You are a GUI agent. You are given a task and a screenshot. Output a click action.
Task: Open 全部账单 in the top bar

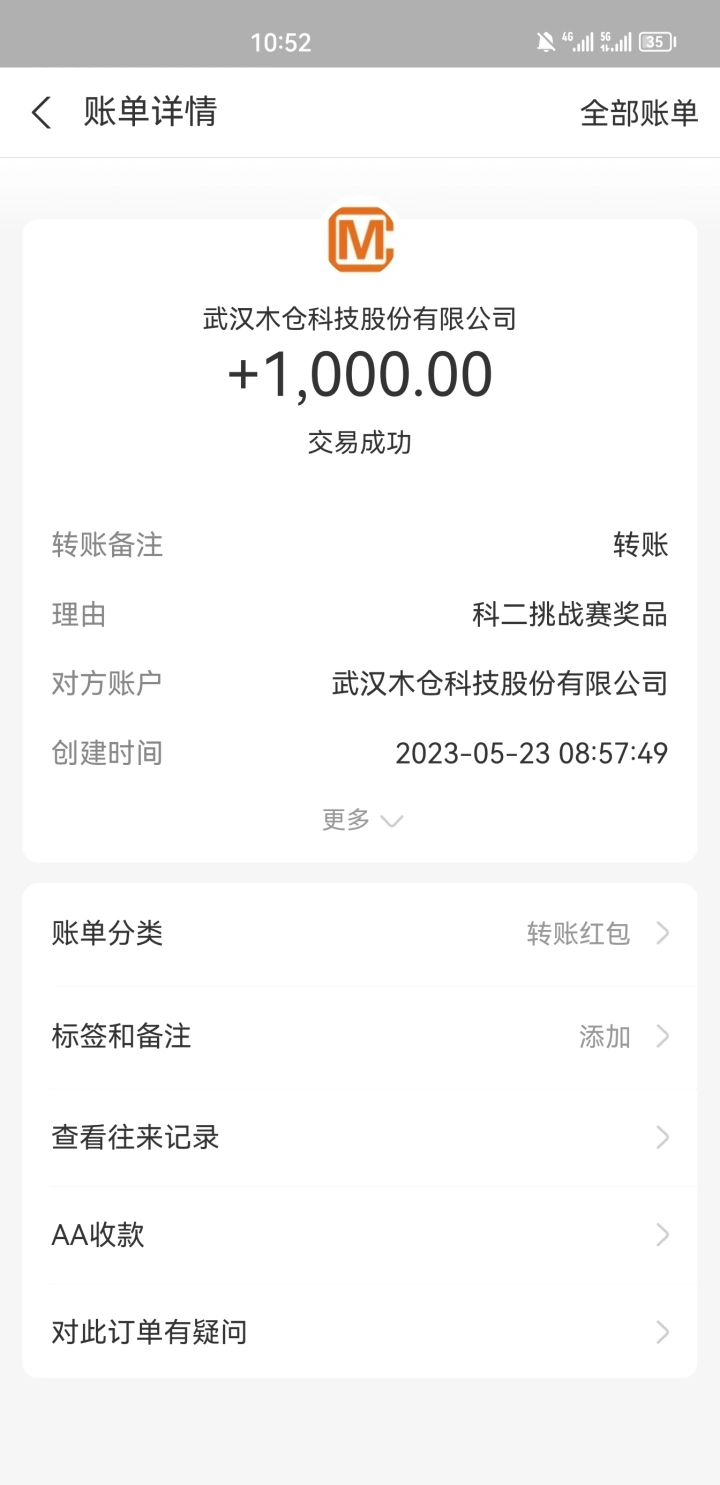pos(639,113)
